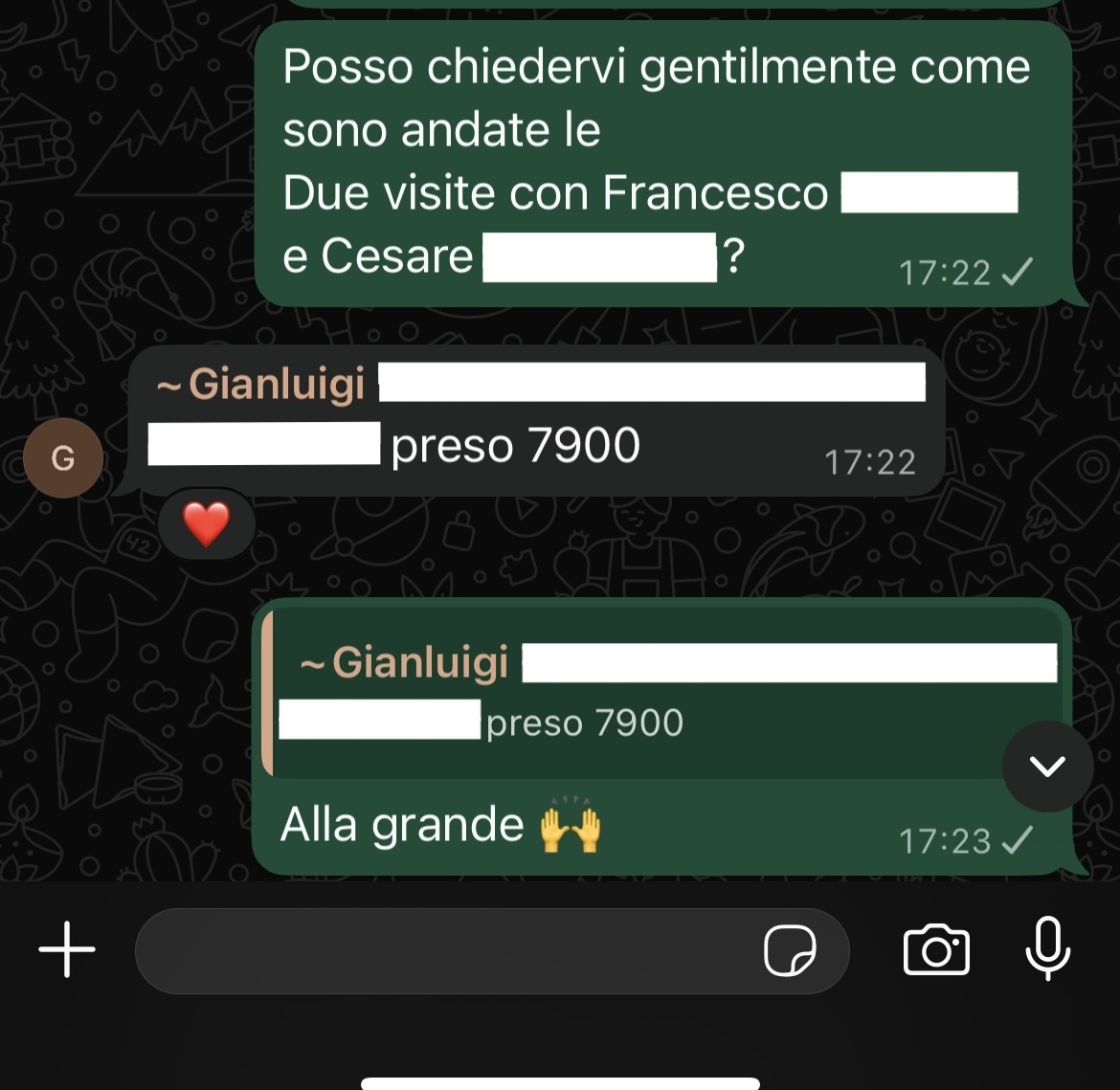
Task: Record a voice message with the microphone
Action: [x=1047, y=948]
